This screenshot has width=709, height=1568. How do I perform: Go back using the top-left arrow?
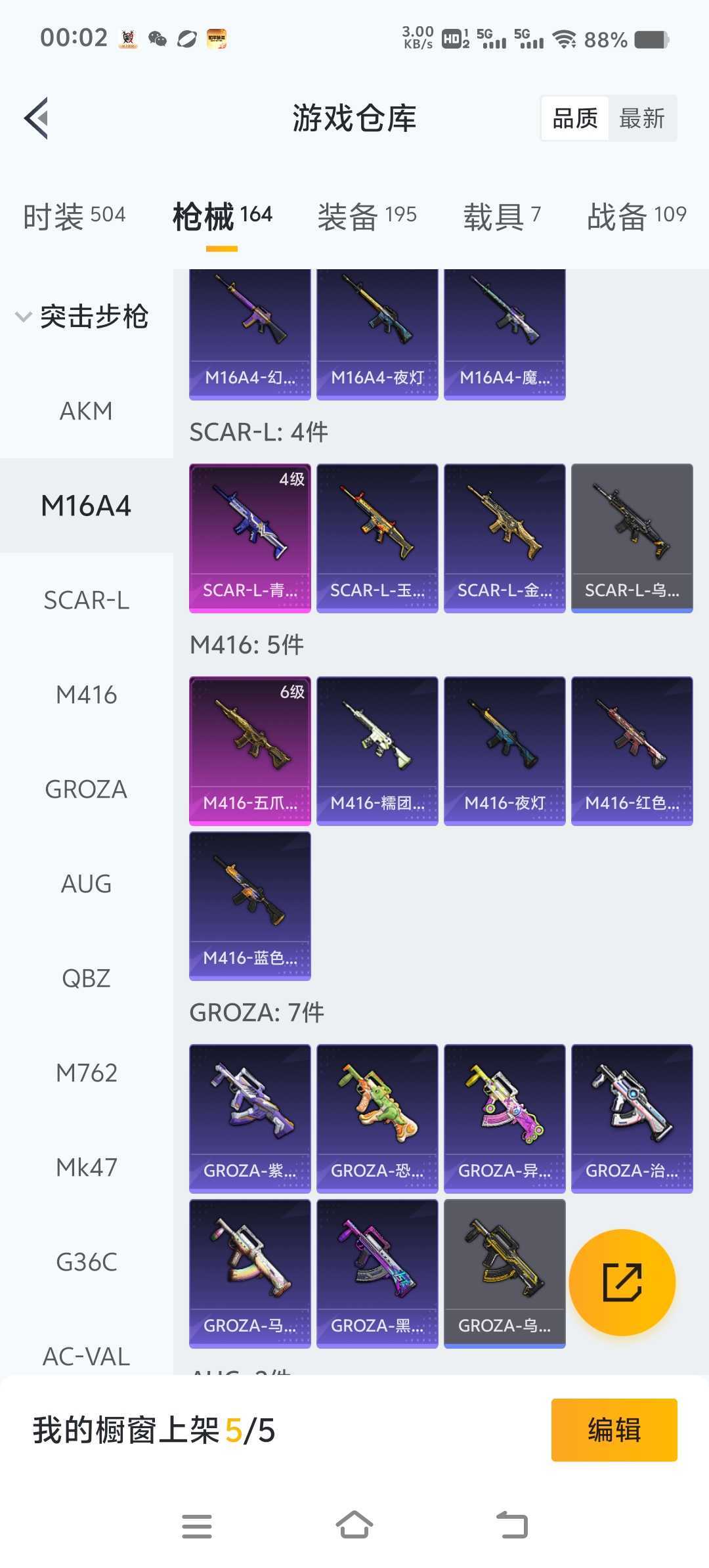(x=37, y=118)
